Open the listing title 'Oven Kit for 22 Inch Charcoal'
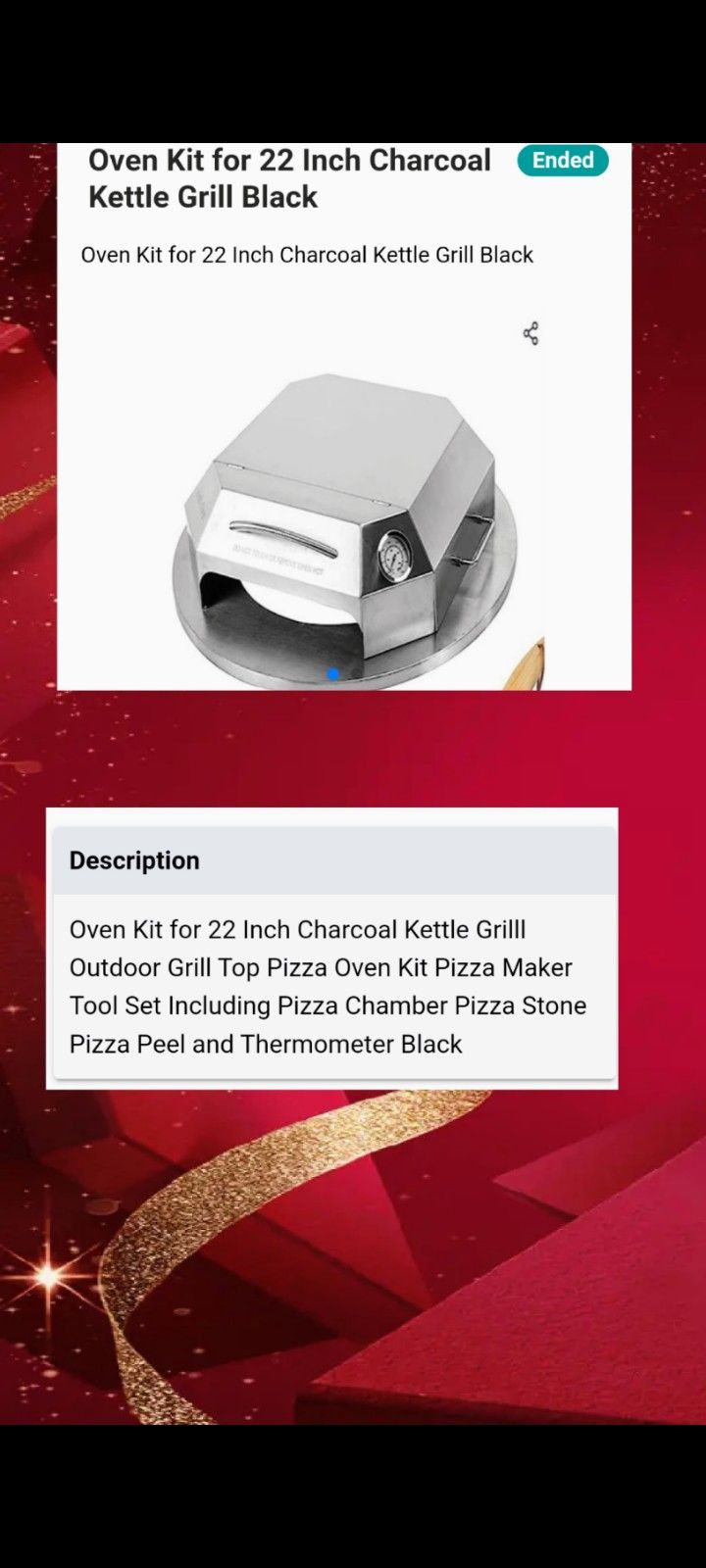The image size is (706, 1568). 290,178
